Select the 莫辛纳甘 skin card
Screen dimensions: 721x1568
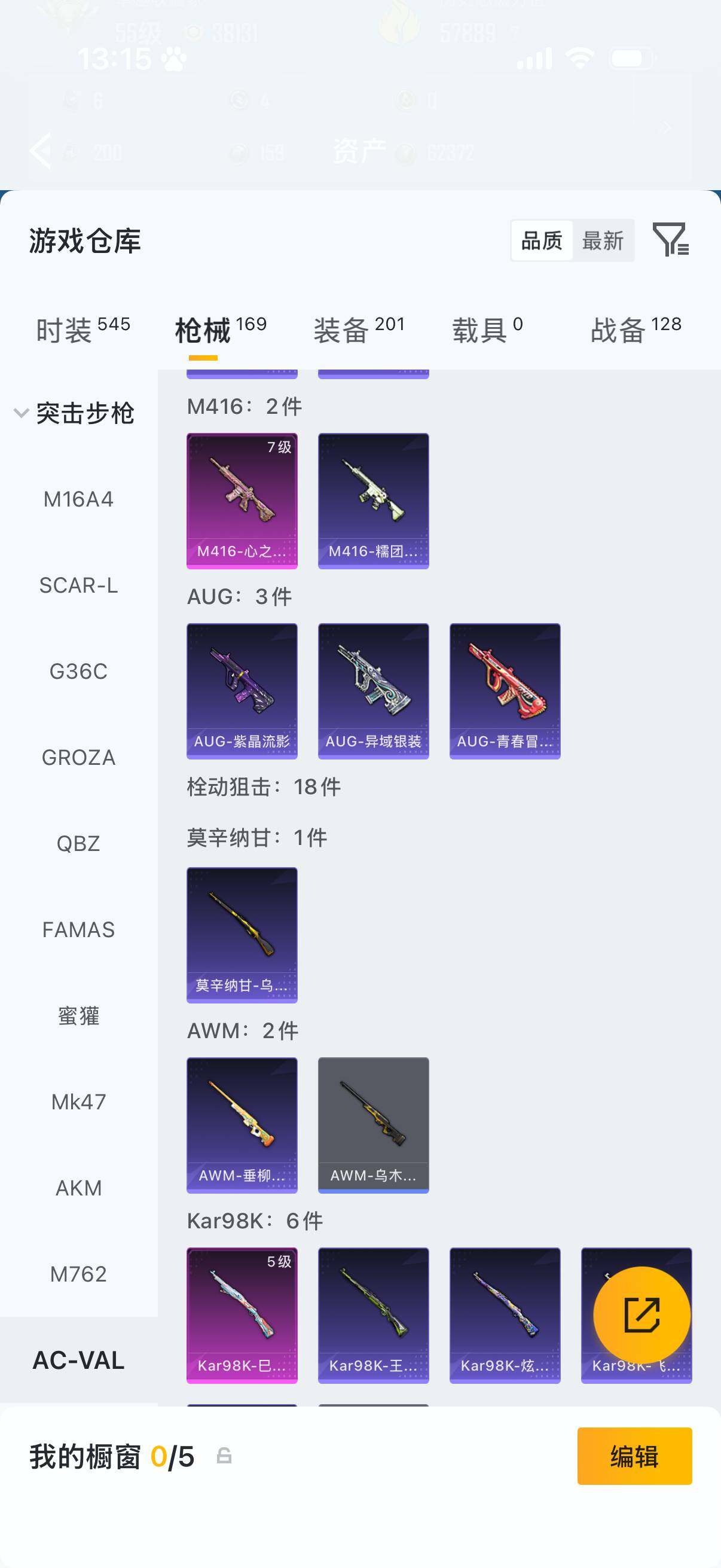pos(242,936)
